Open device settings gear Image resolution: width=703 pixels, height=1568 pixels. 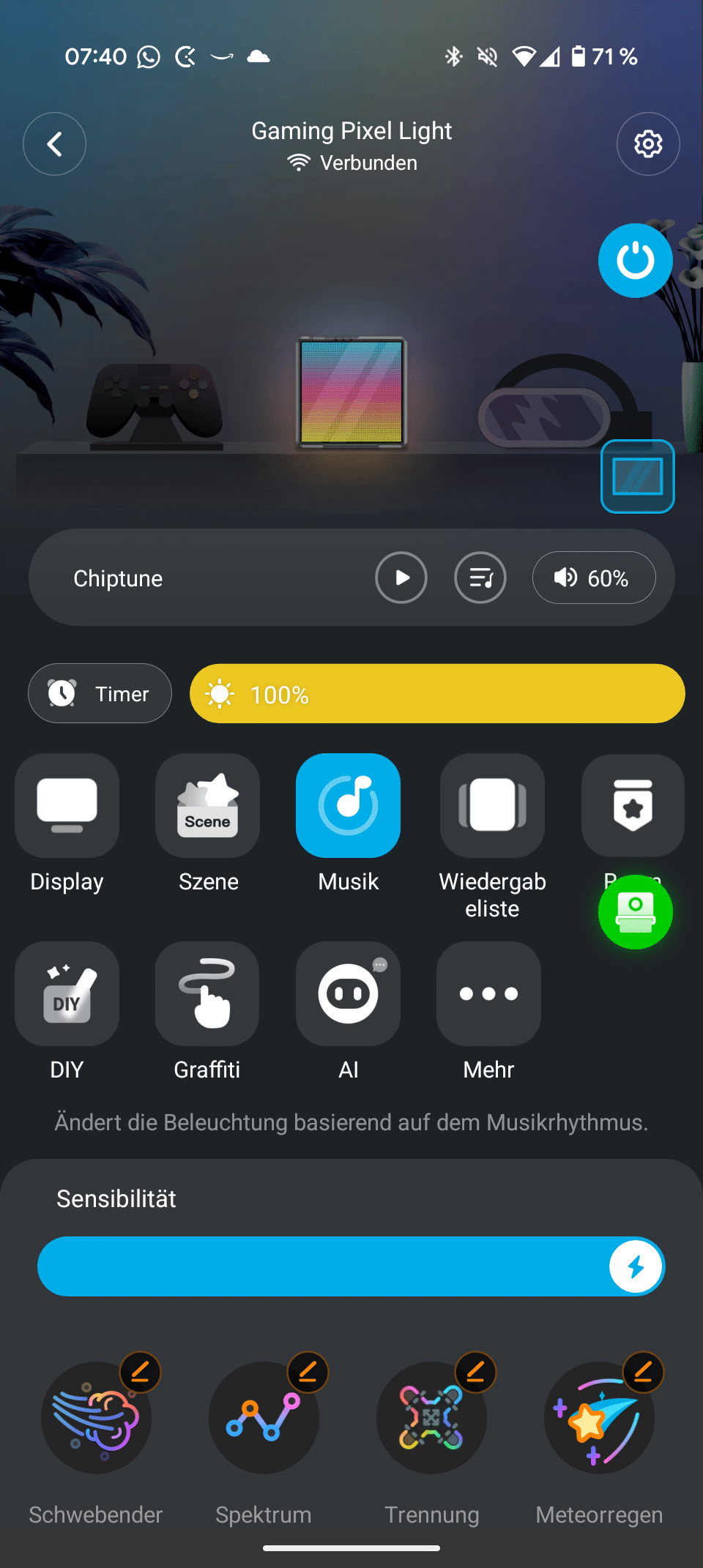click(x=647, y=144)
